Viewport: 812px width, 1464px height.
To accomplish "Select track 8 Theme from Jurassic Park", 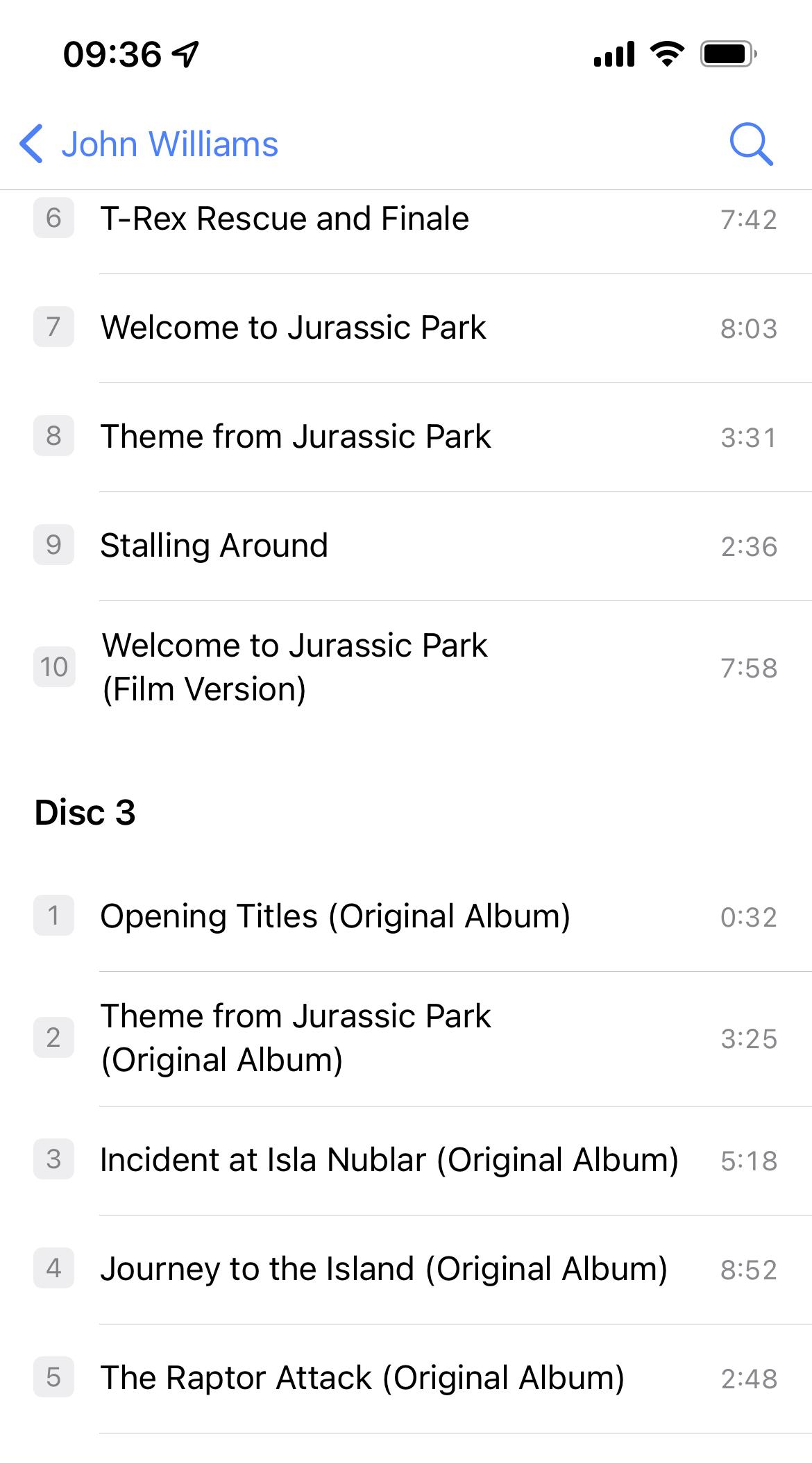I will pos(296,437).
